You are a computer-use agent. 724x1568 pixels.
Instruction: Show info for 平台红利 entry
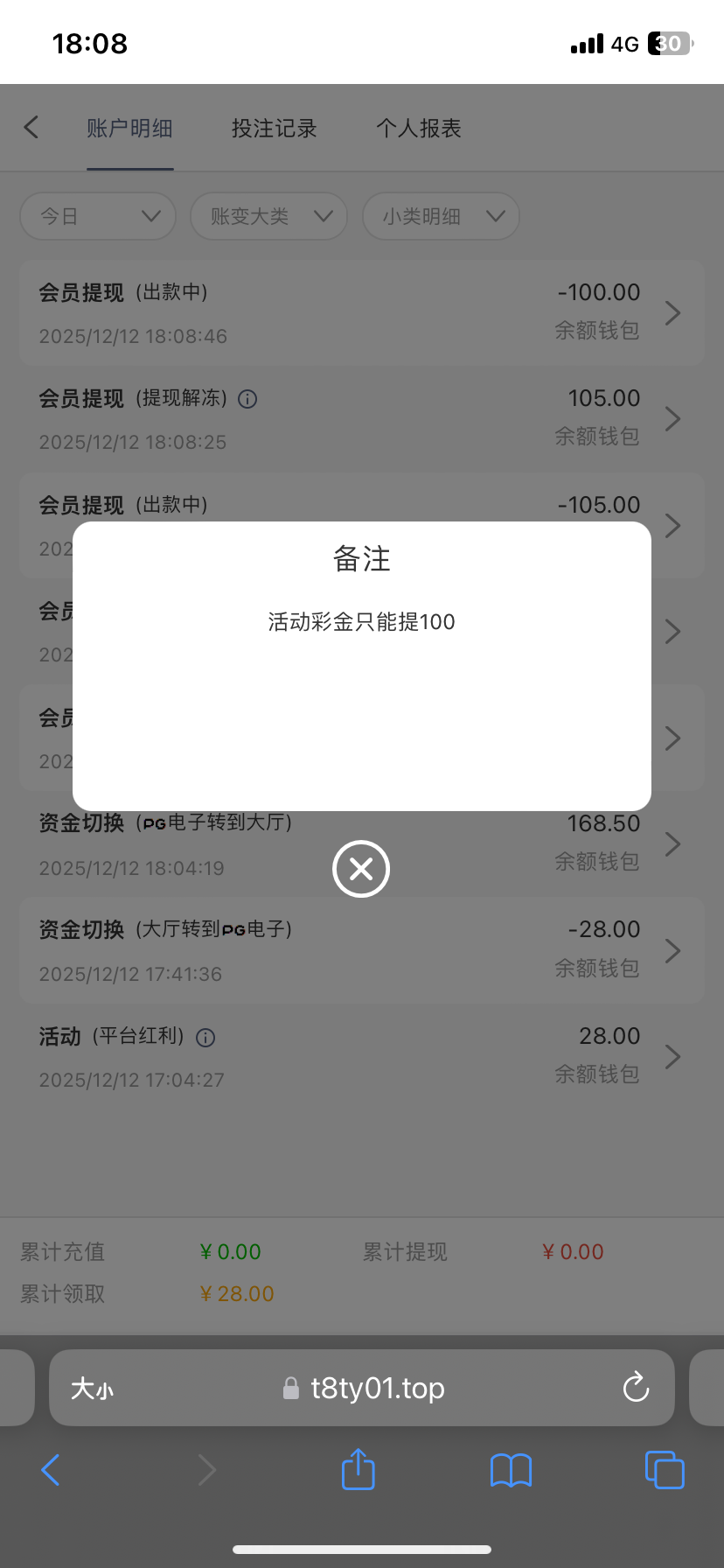point(205,1038)
